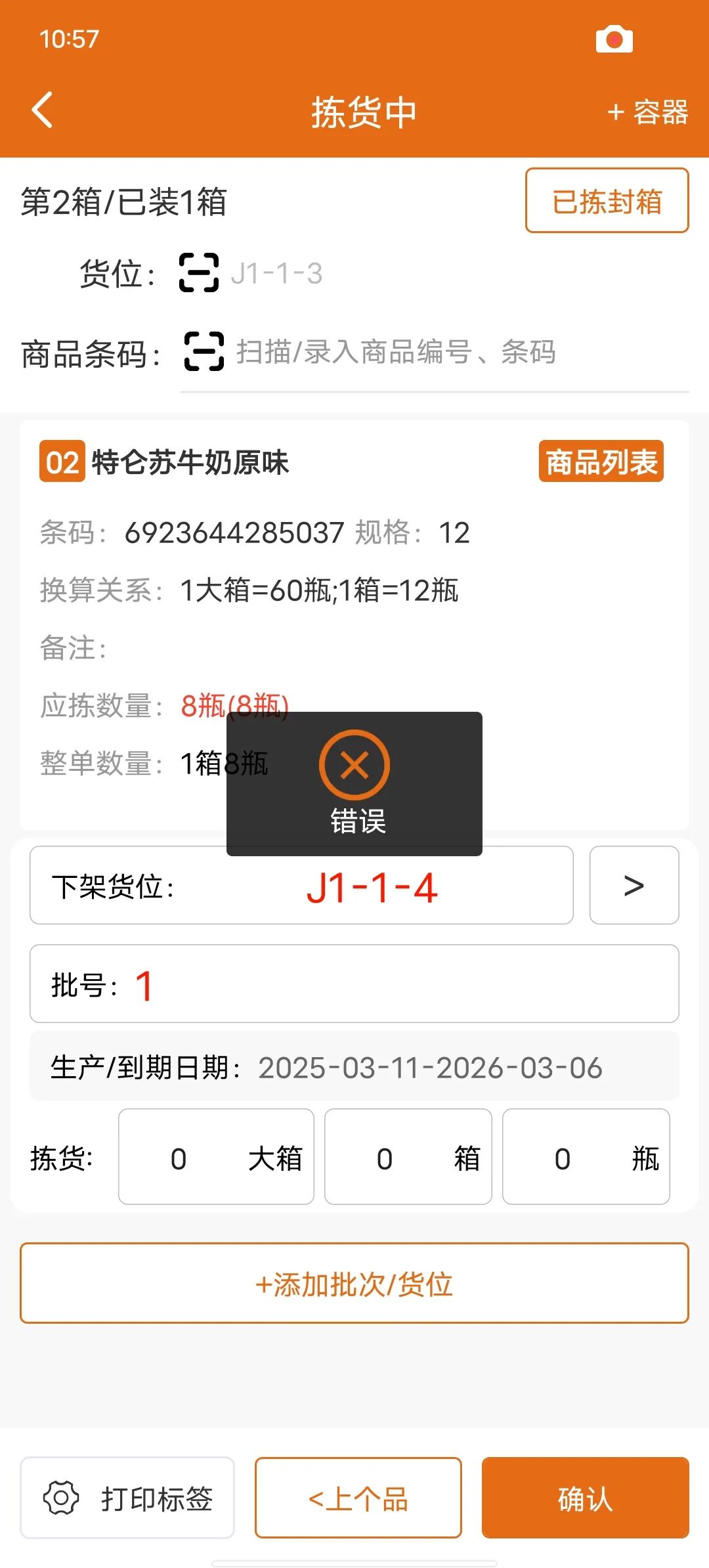Tap 打印标签 to print a label
Image resolution: width=709 pixels, height=1568 pixels.
(141, 1498)
